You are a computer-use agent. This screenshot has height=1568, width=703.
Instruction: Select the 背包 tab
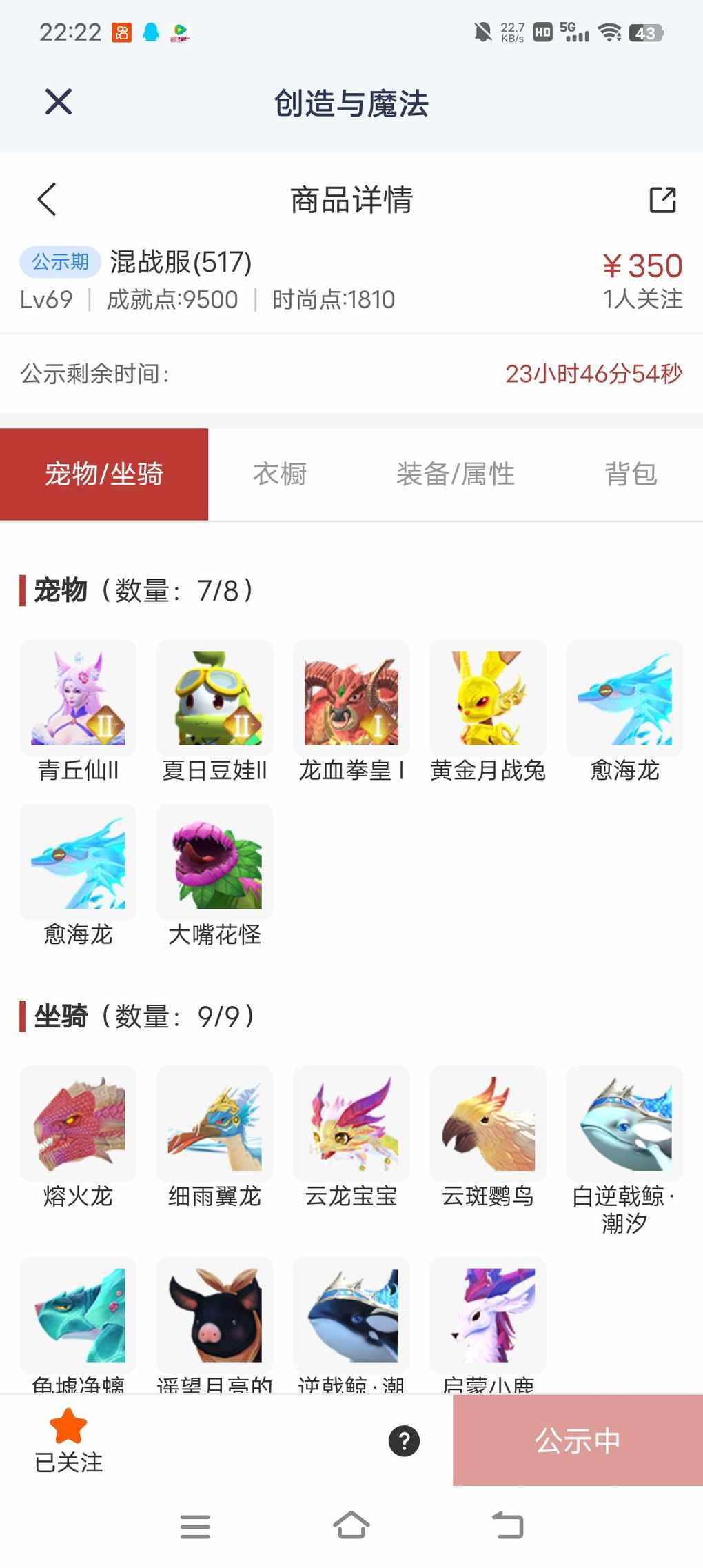(631, 474)
